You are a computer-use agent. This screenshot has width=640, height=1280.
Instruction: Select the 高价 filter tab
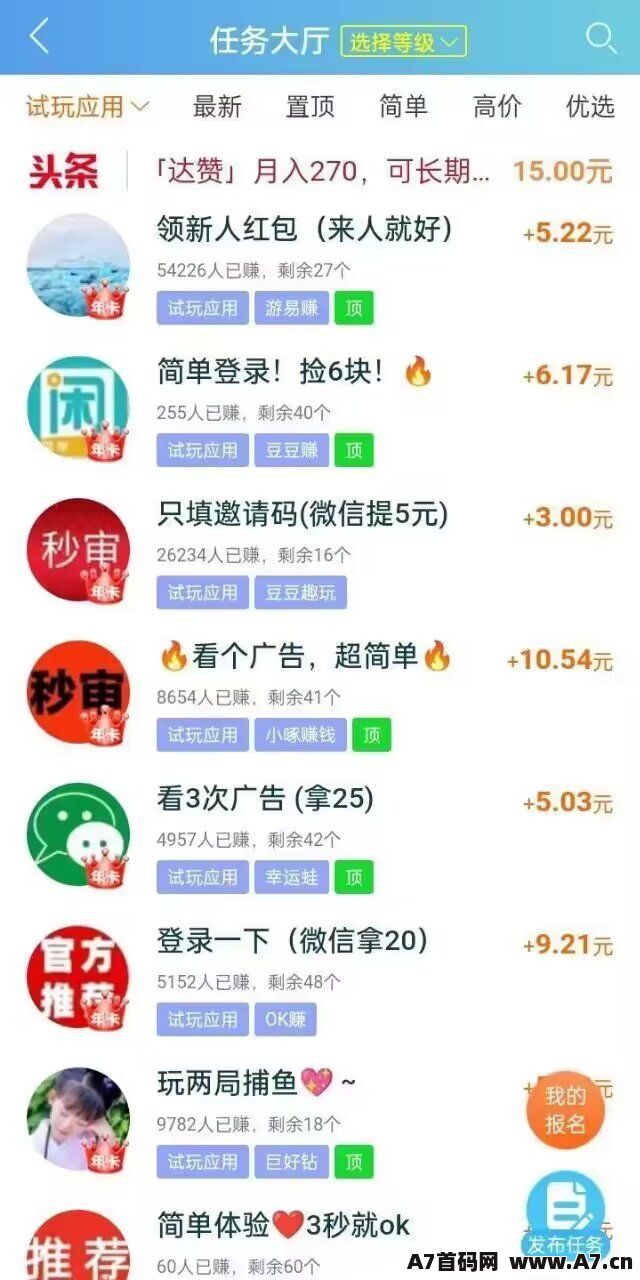497,106
